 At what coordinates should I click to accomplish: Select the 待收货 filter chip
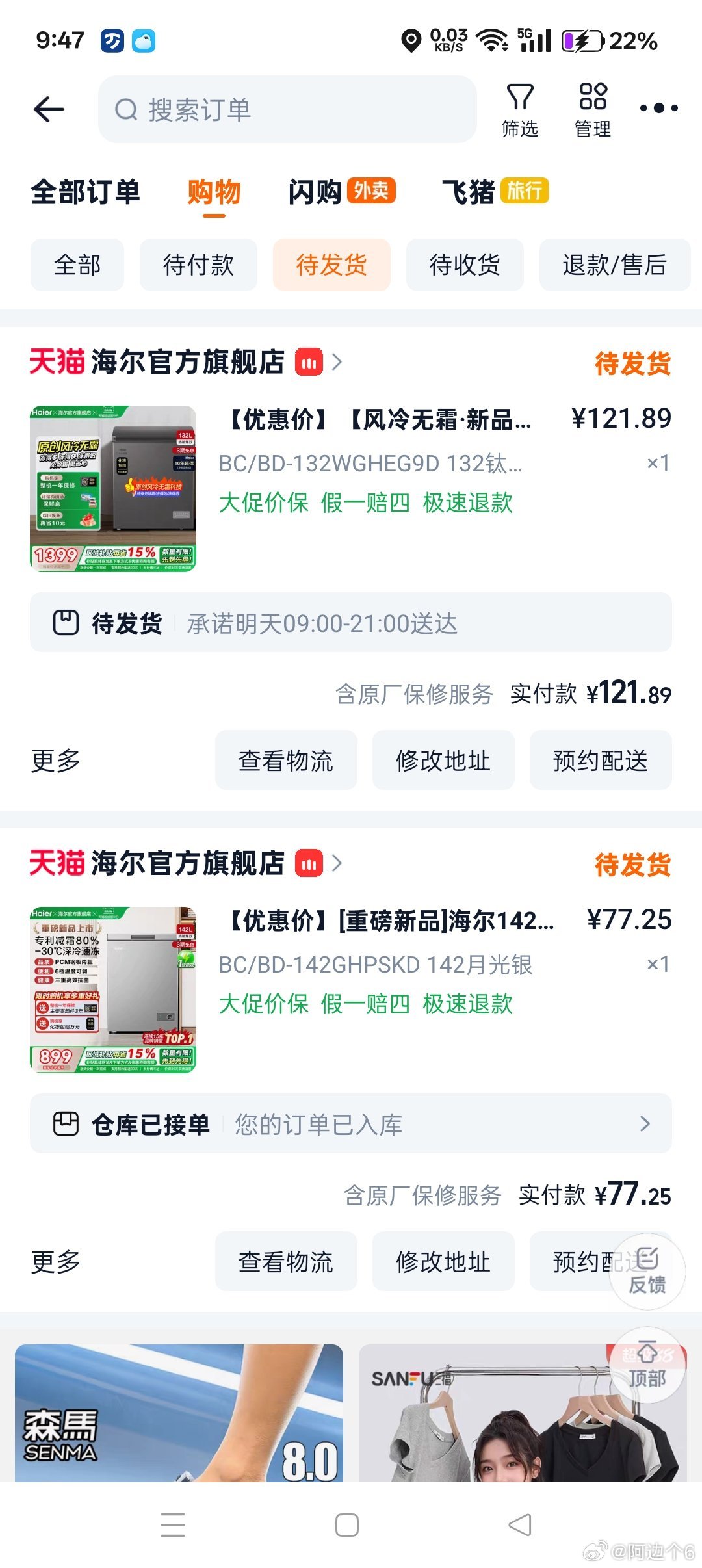465,265
